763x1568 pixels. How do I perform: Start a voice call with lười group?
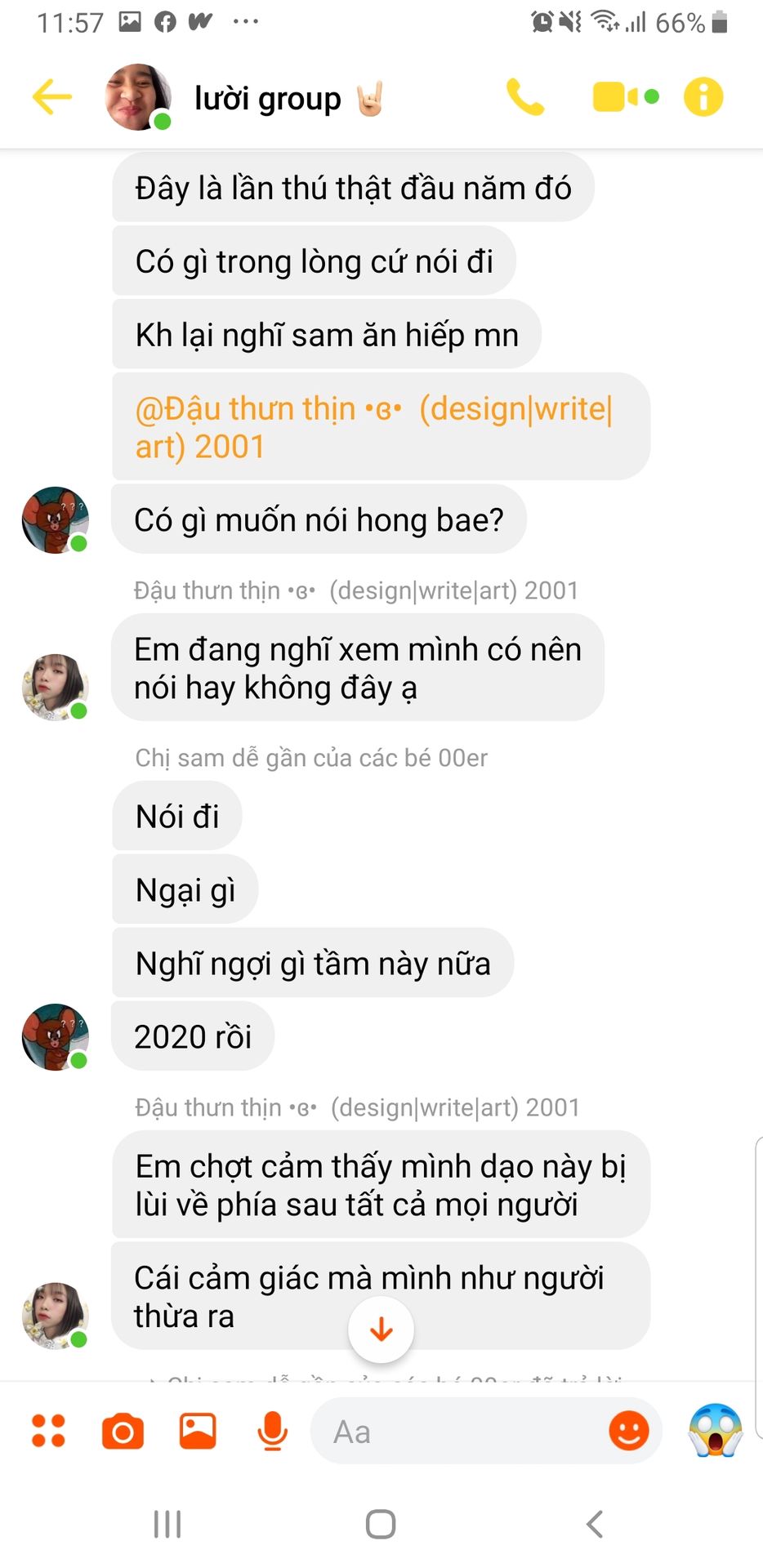click(x=525, y=97)
